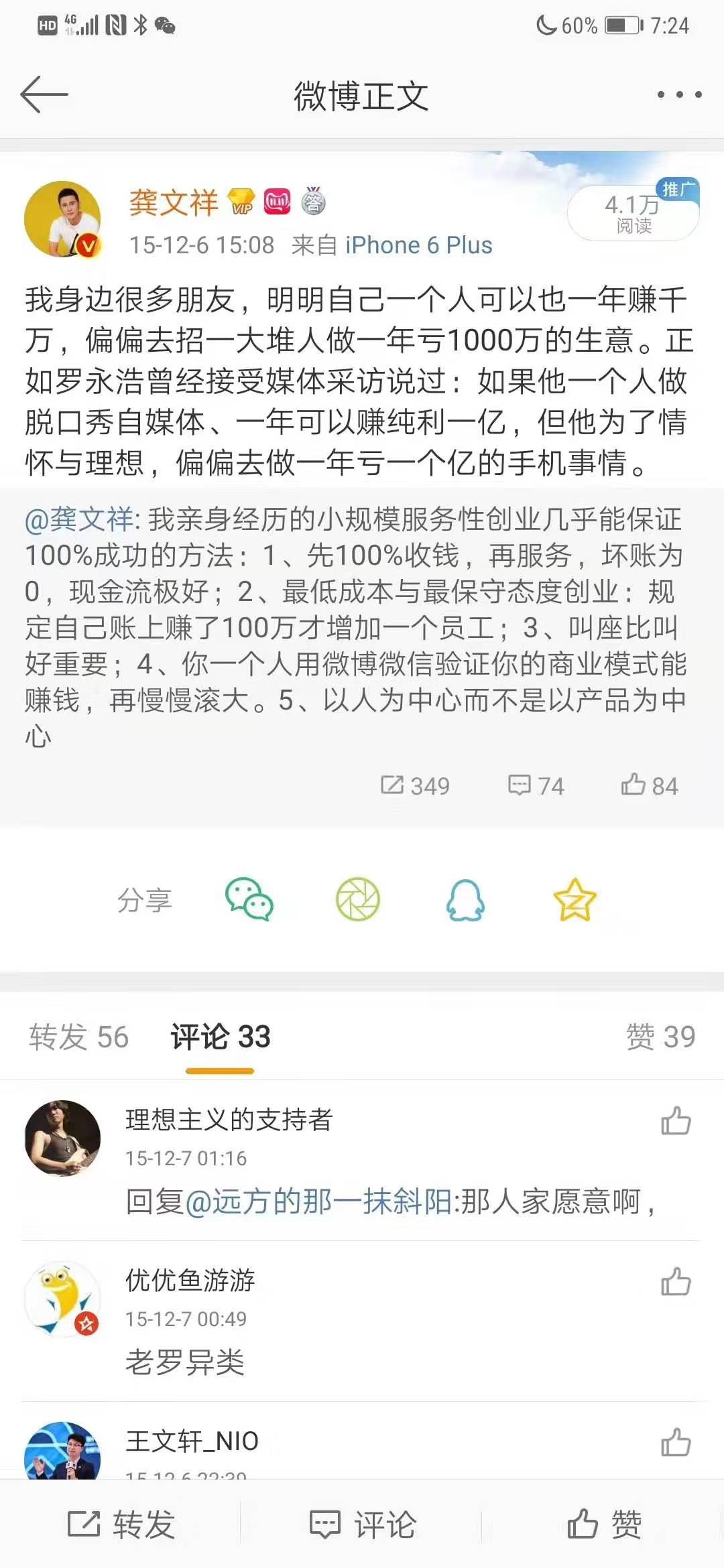Switch to the 转发 56 tab

pos(78,1037)
